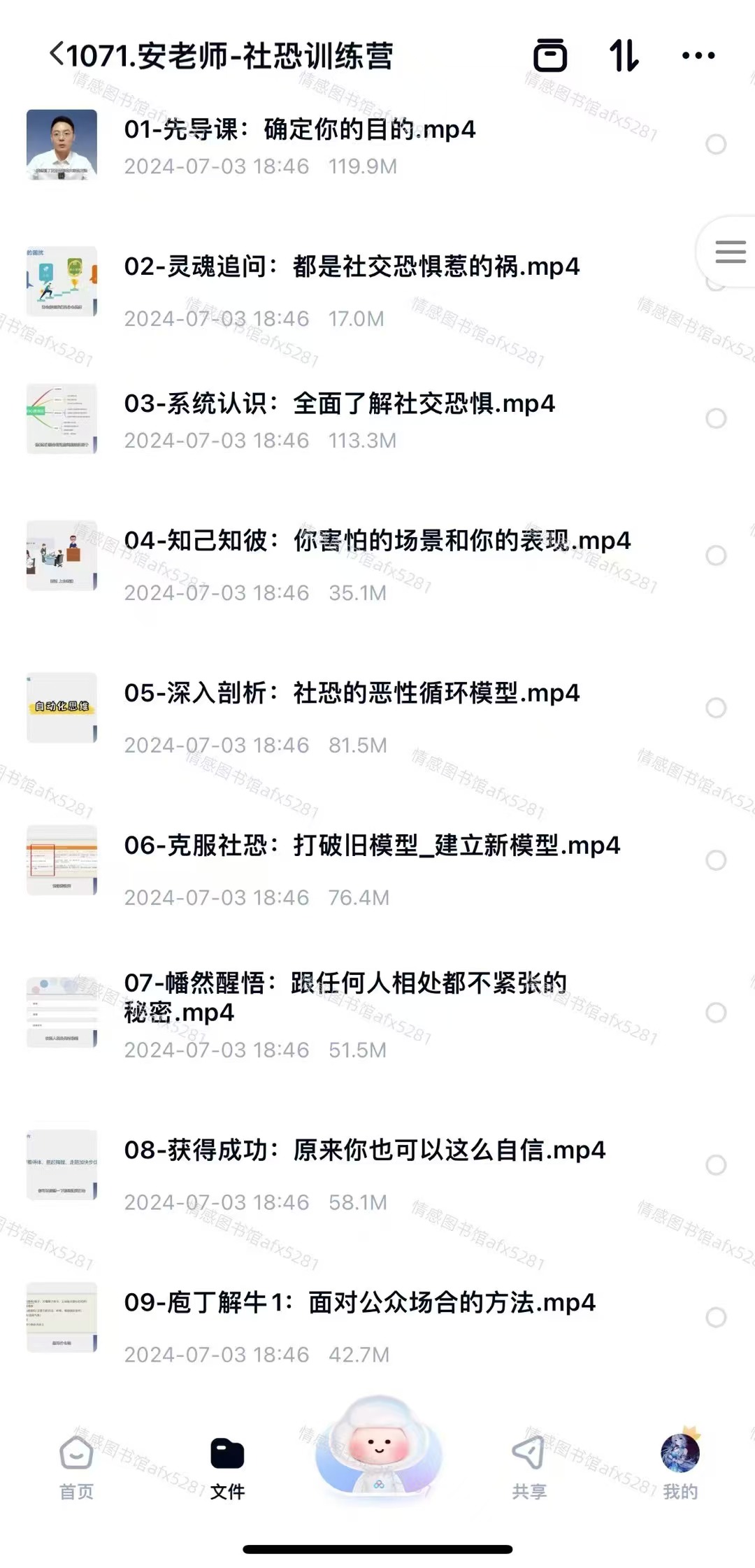Viewport: 755px width, 1568px height.
Task: Open the floating list menu button
Action: pyautogui.click(x=730, y=252)
